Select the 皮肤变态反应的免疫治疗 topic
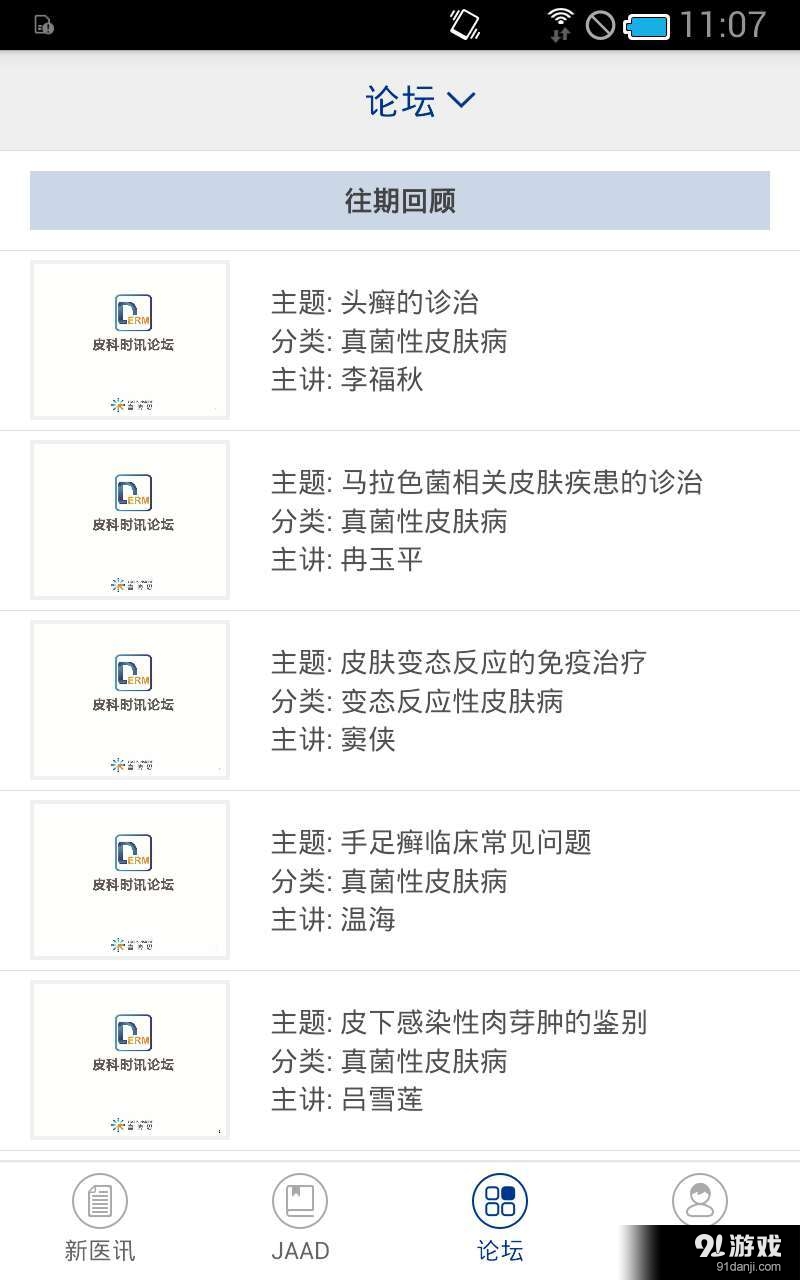 (x=400, y=700)
